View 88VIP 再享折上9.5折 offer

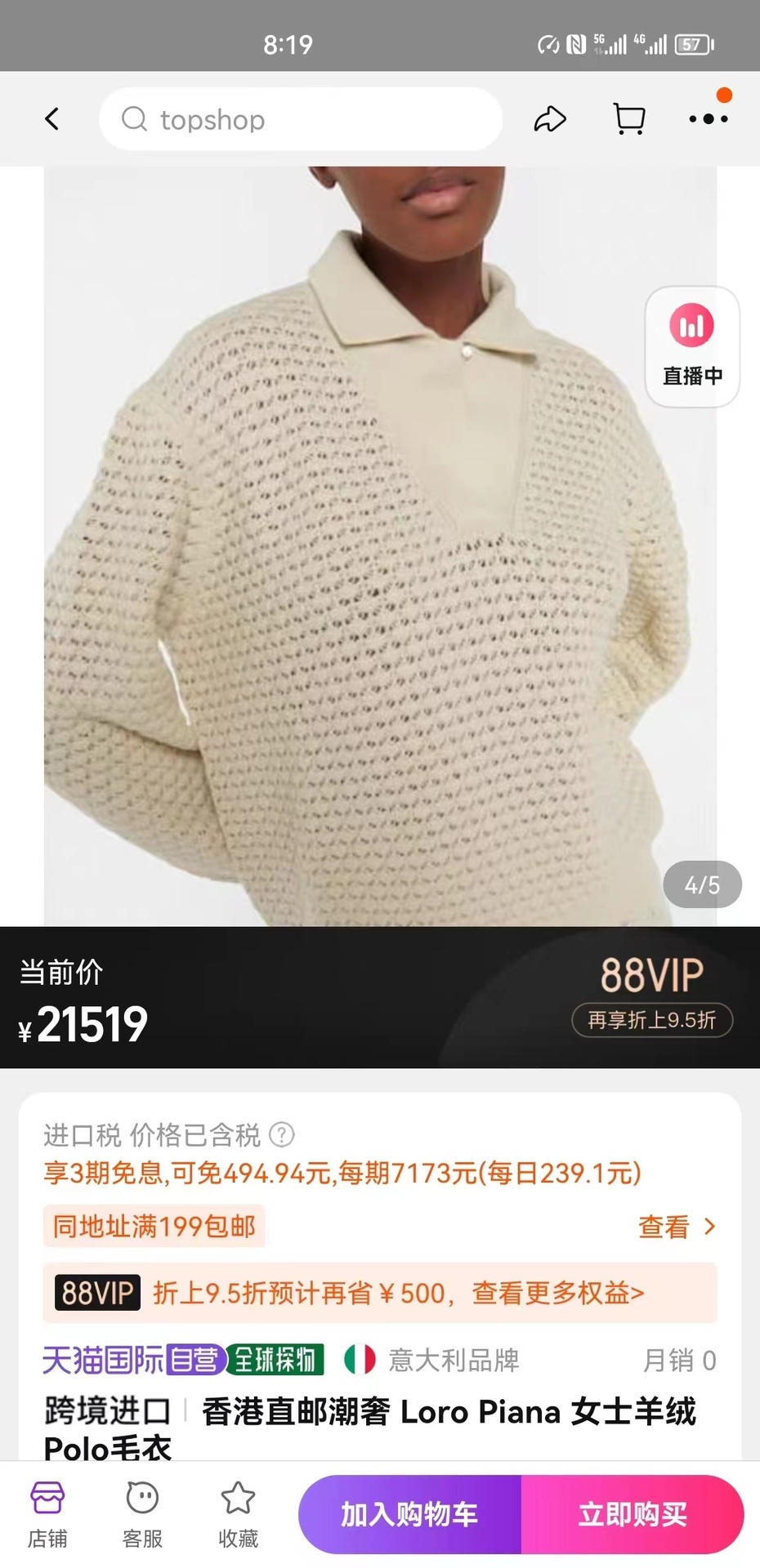coord(651,1020)
